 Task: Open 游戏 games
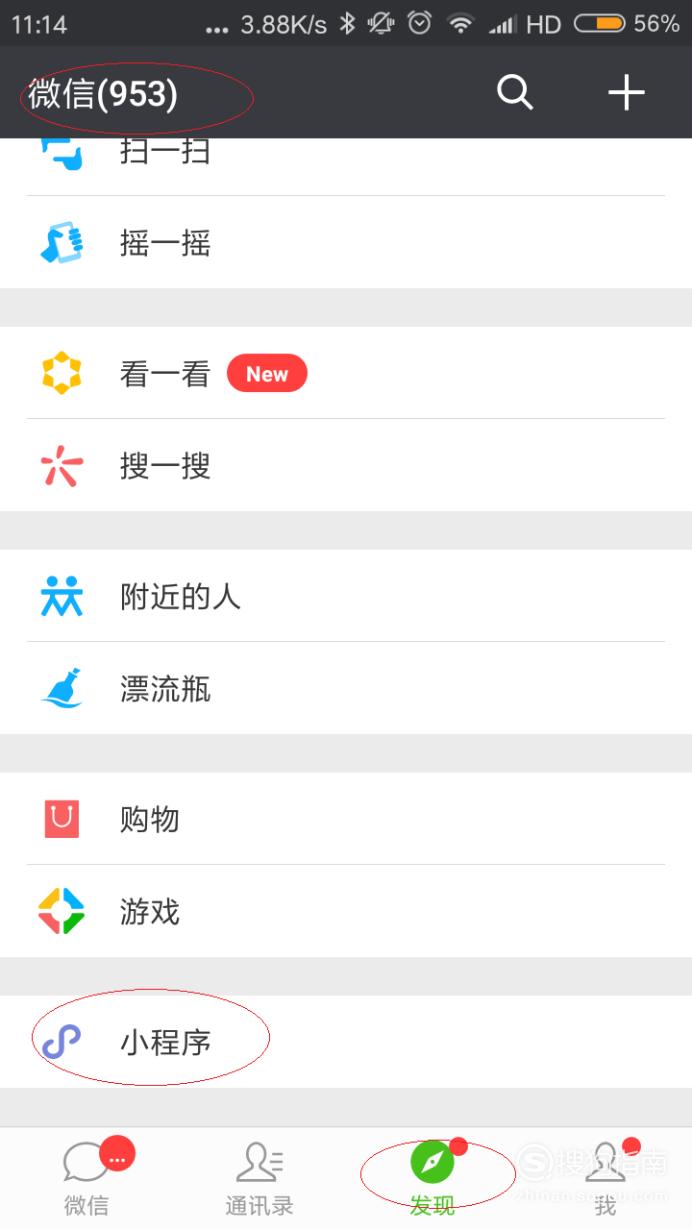tap(346, 912)
